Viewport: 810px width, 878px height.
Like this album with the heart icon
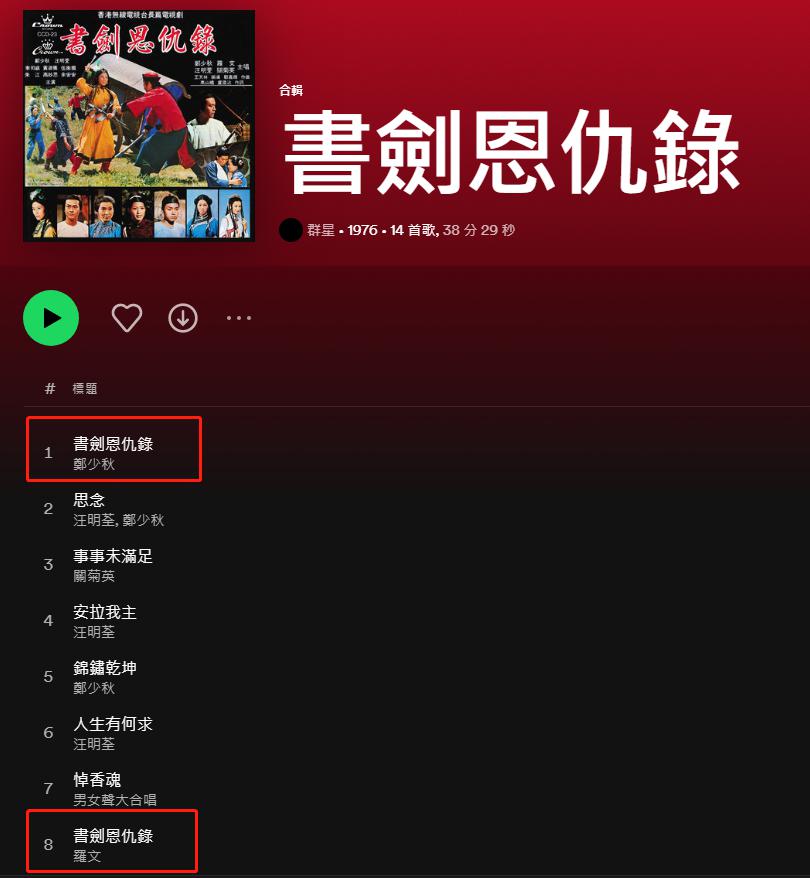127,318
